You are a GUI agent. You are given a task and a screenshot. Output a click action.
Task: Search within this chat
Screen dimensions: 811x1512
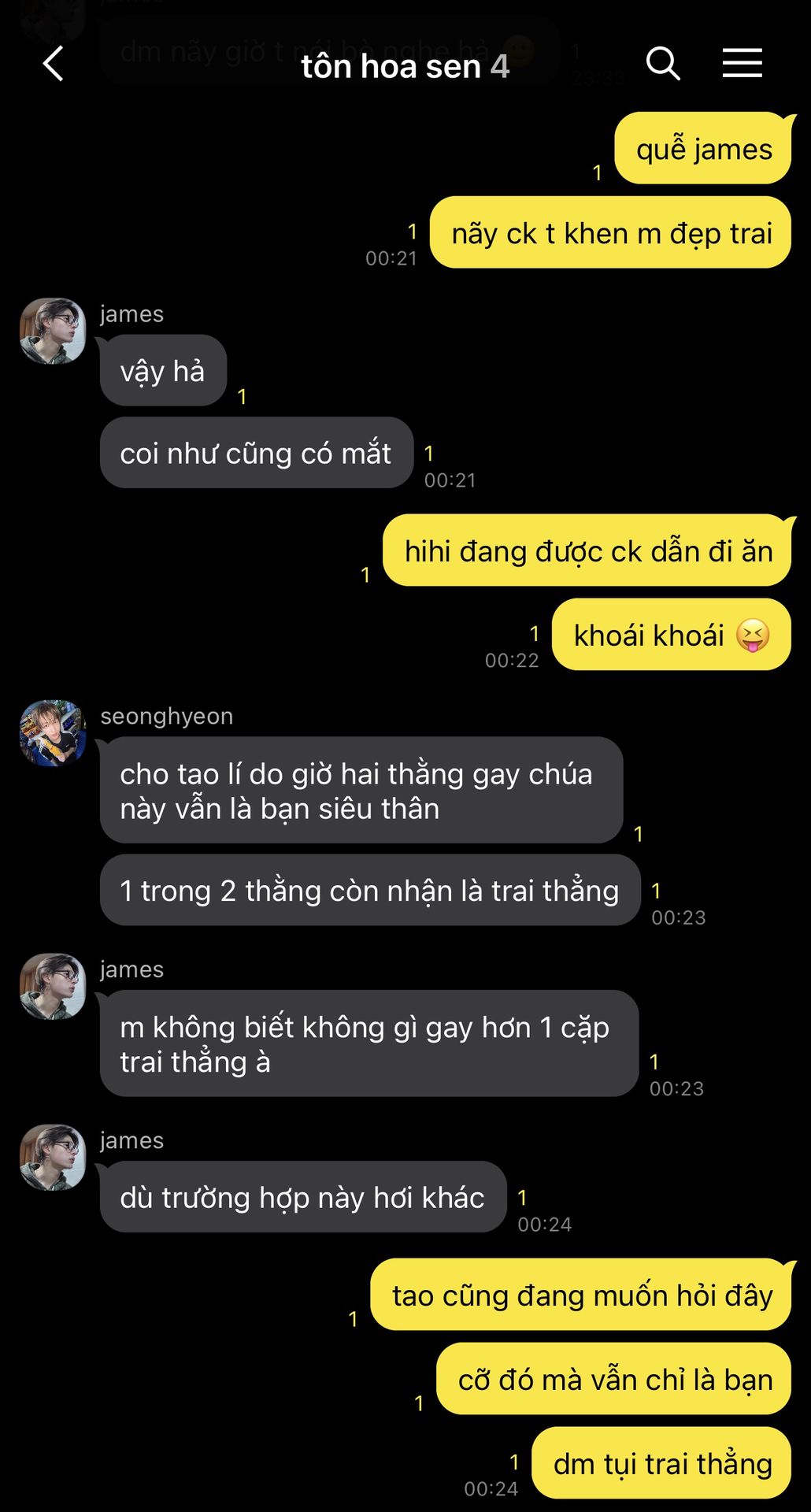[x=663, y=63]
